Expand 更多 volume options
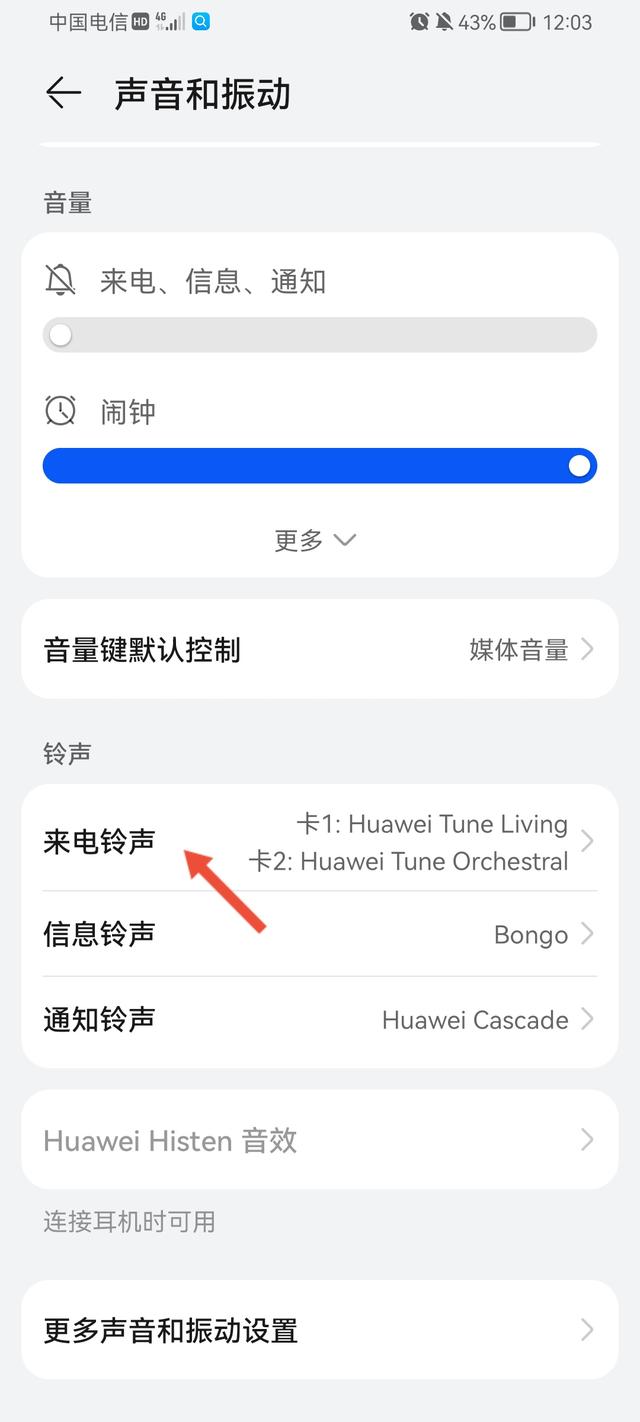 (315, 540)
